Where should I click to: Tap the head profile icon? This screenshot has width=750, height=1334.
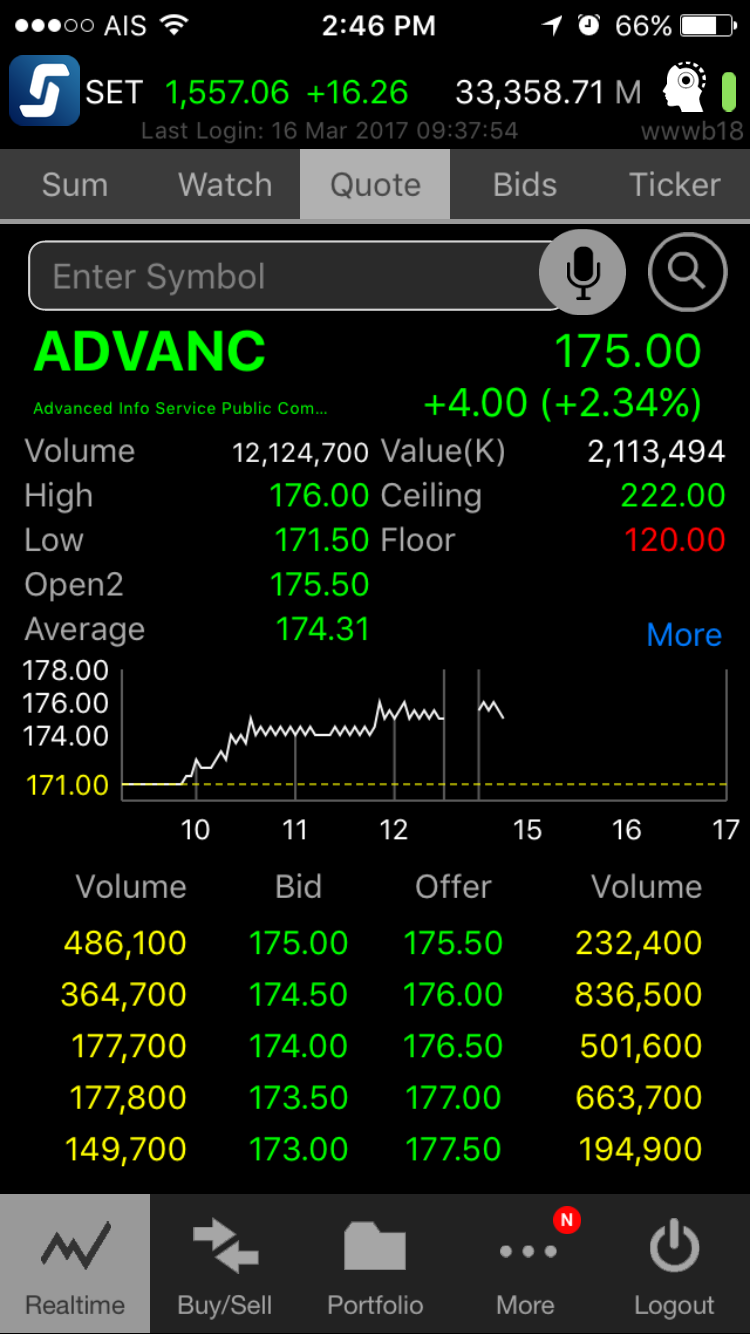point(688,89)
